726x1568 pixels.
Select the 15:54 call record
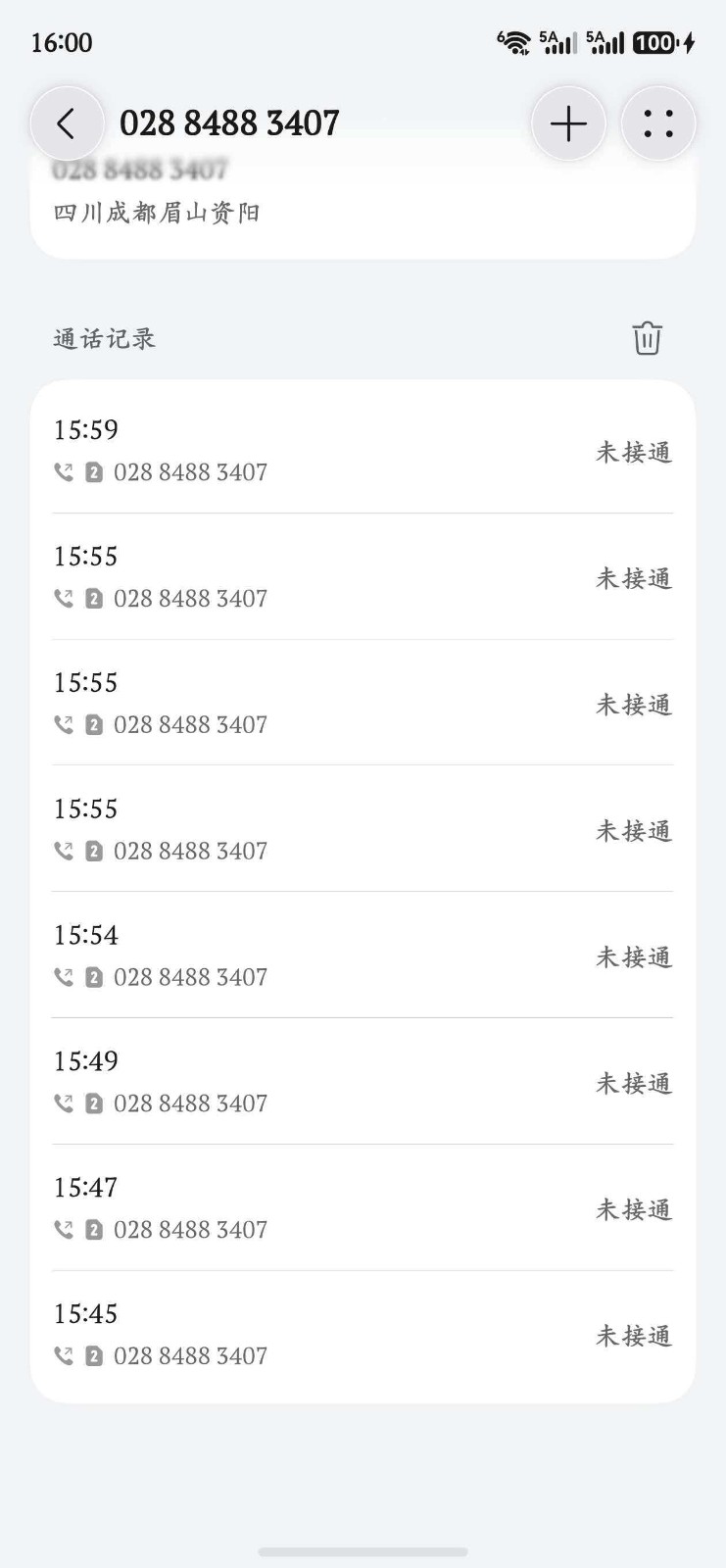[x=363, y=955]
